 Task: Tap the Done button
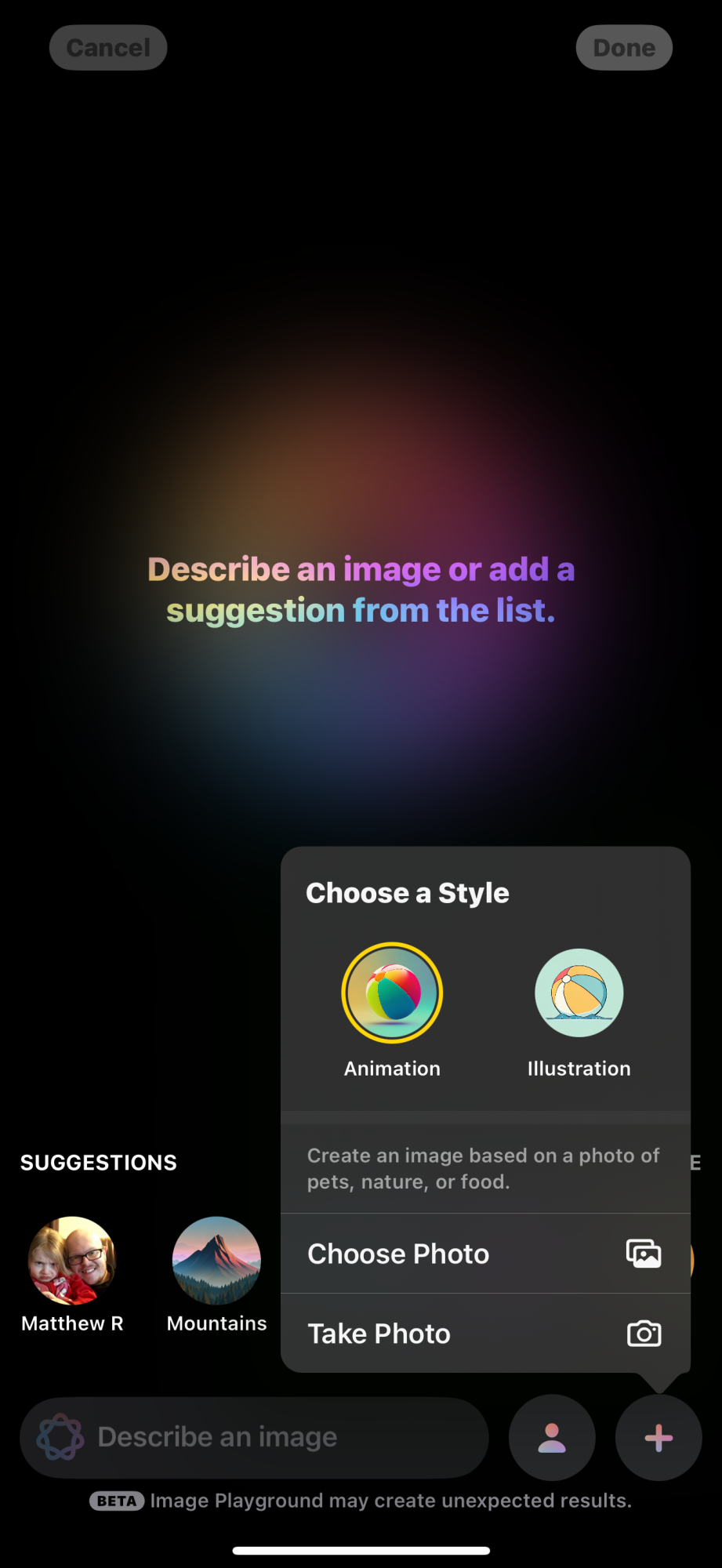coord(624,48)
